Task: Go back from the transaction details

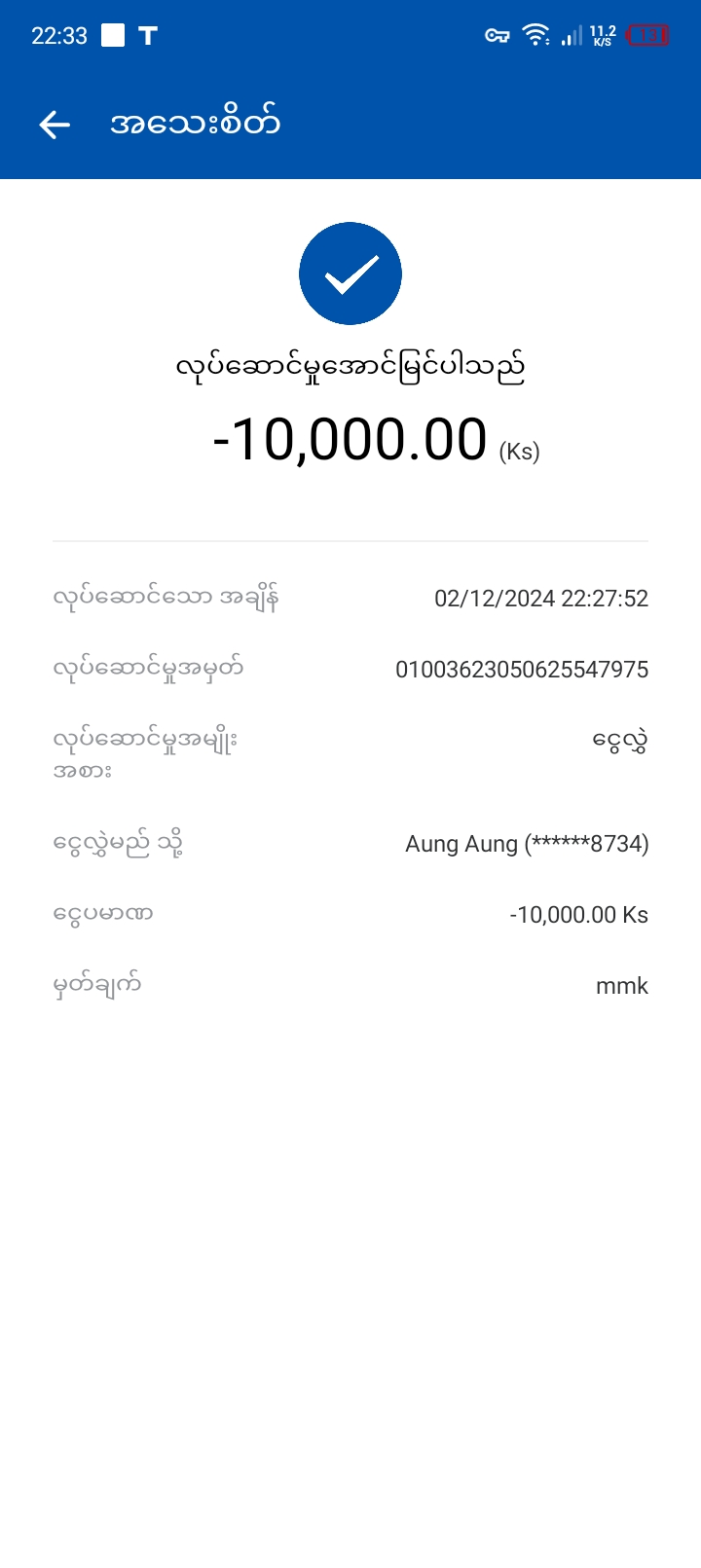Action: (x=55, y=125)
